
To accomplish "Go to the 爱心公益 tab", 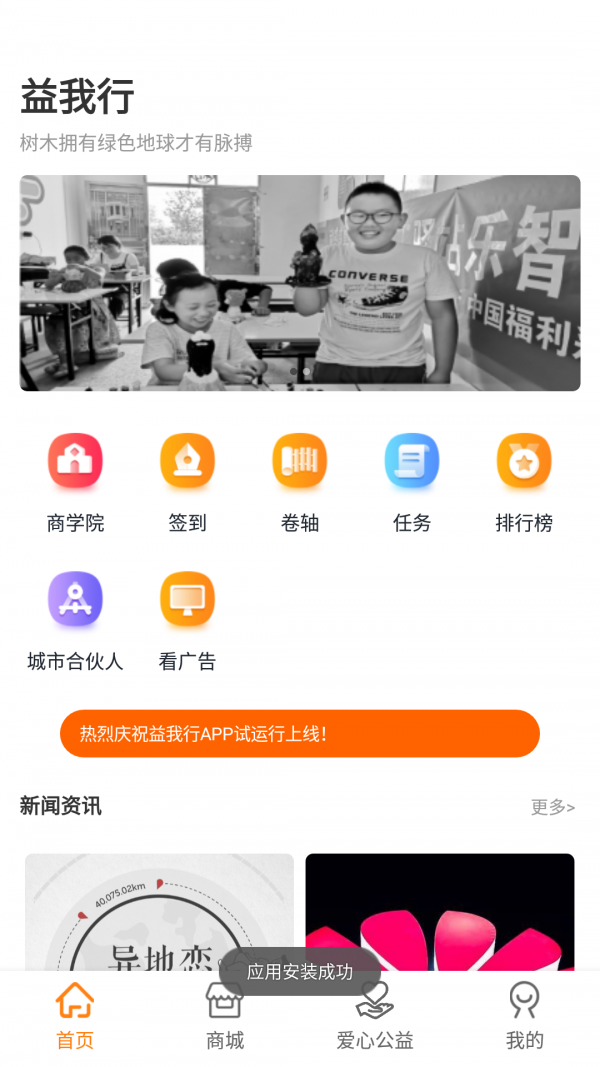I will tap(375, 1016).
